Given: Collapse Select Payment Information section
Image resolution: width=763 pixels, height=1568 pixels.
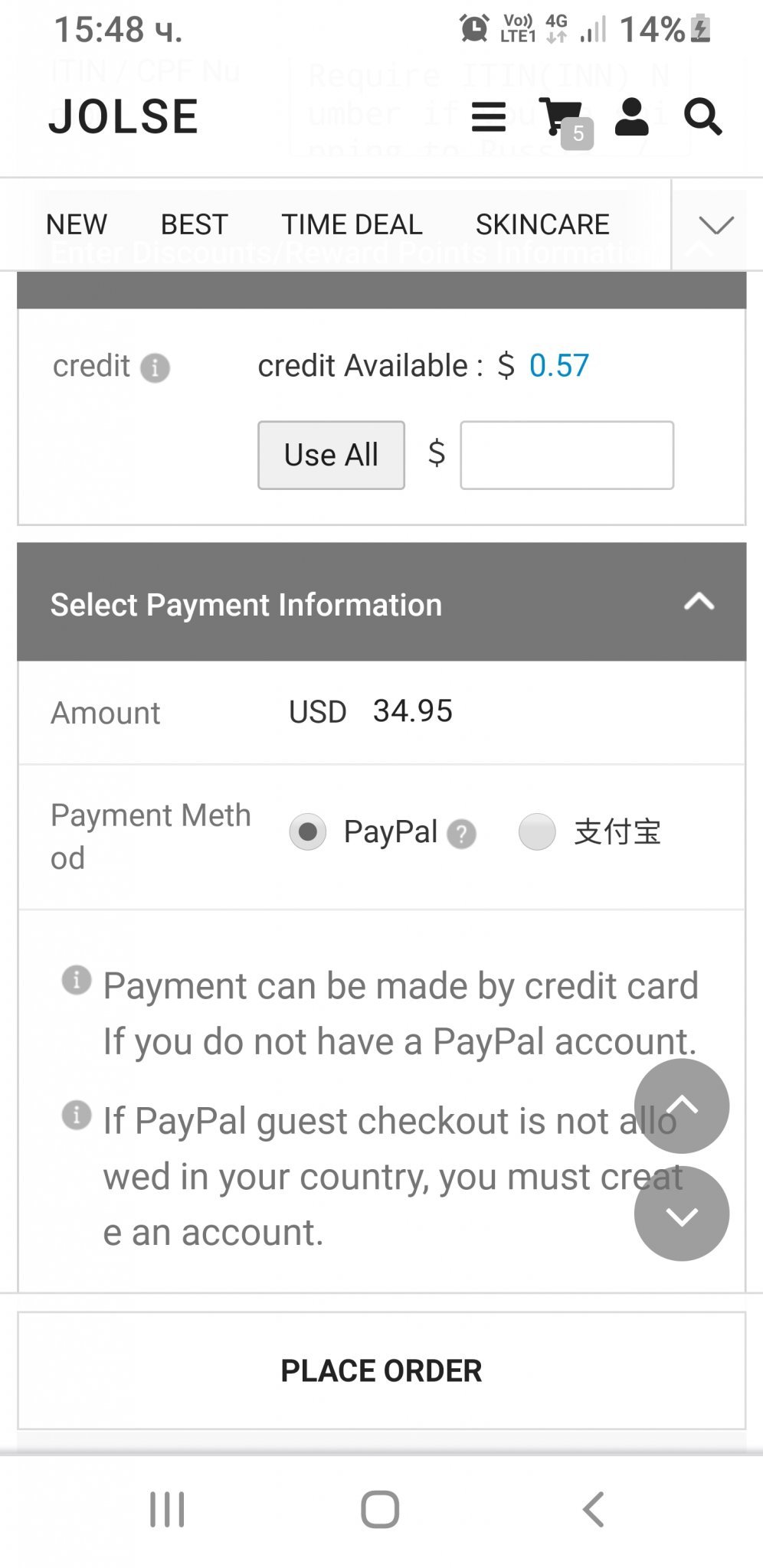Looking at the screenshot, I should tap(699, 602).
